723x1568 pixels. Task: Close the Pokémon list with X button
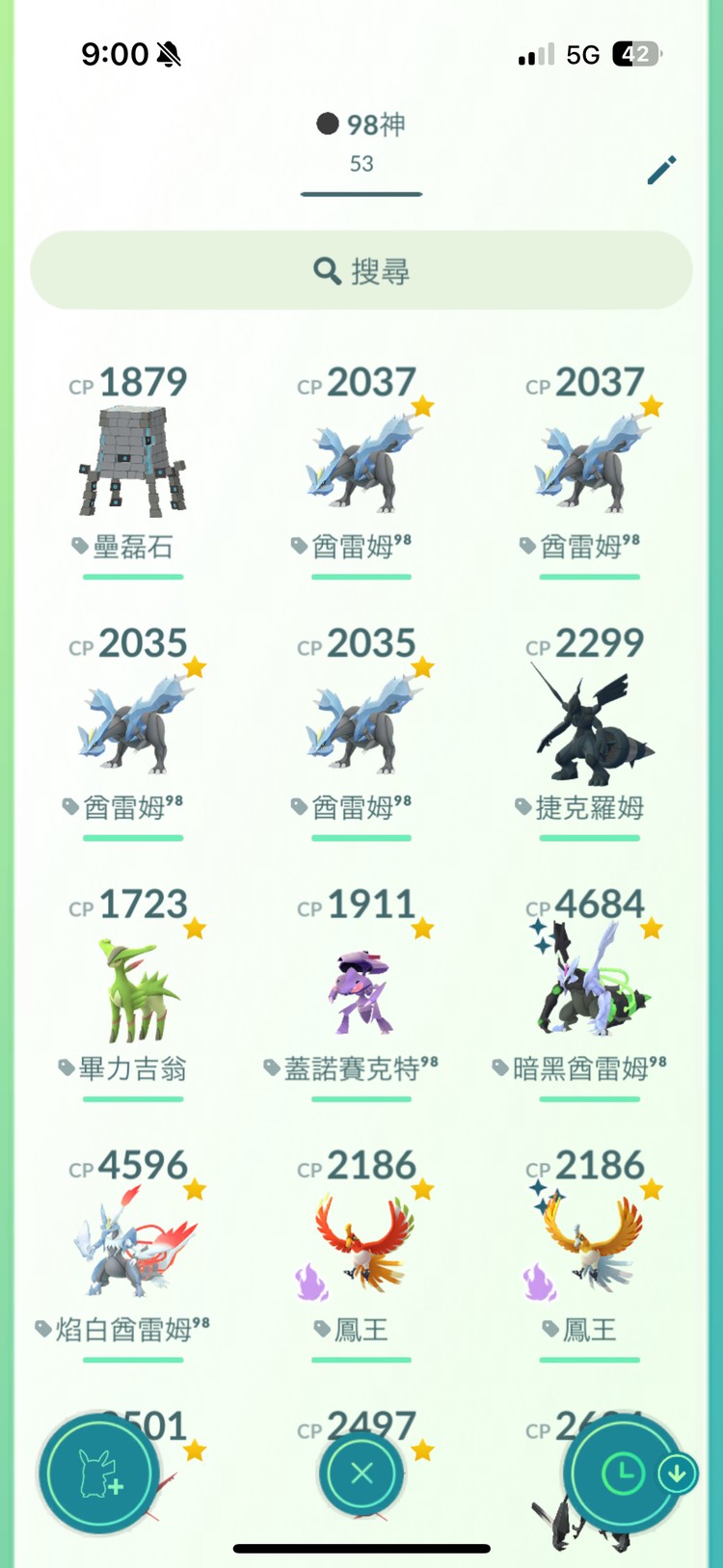(x=361, y=1473)
